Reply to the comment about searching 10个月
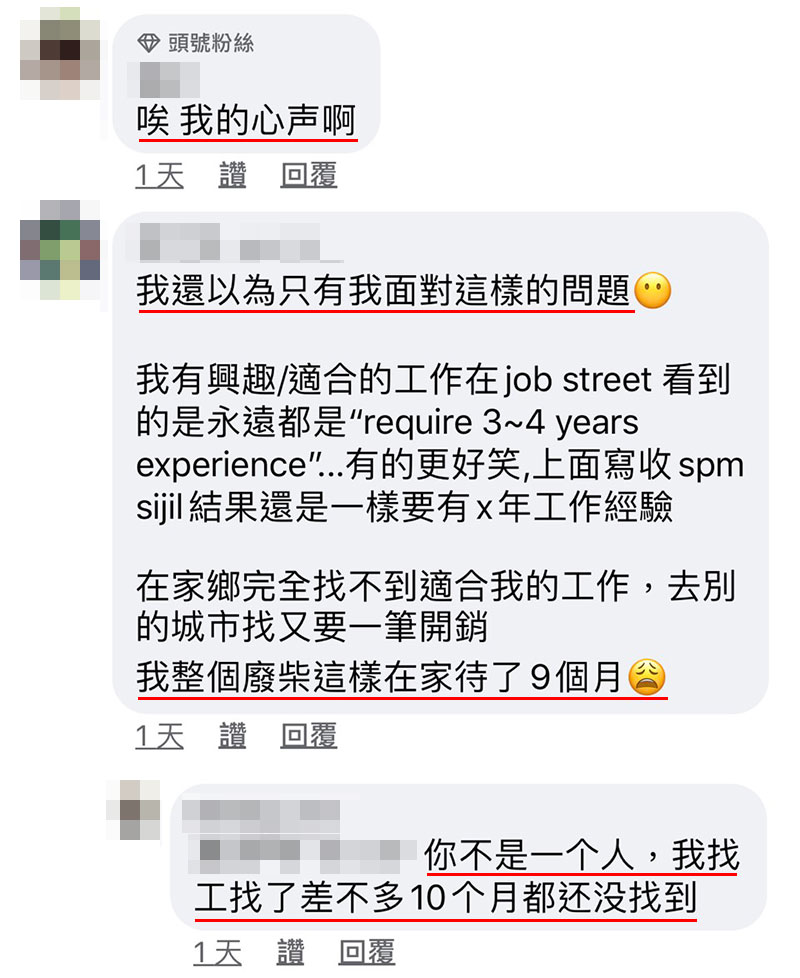The image size is (800, 978). [x=367, y=952]
